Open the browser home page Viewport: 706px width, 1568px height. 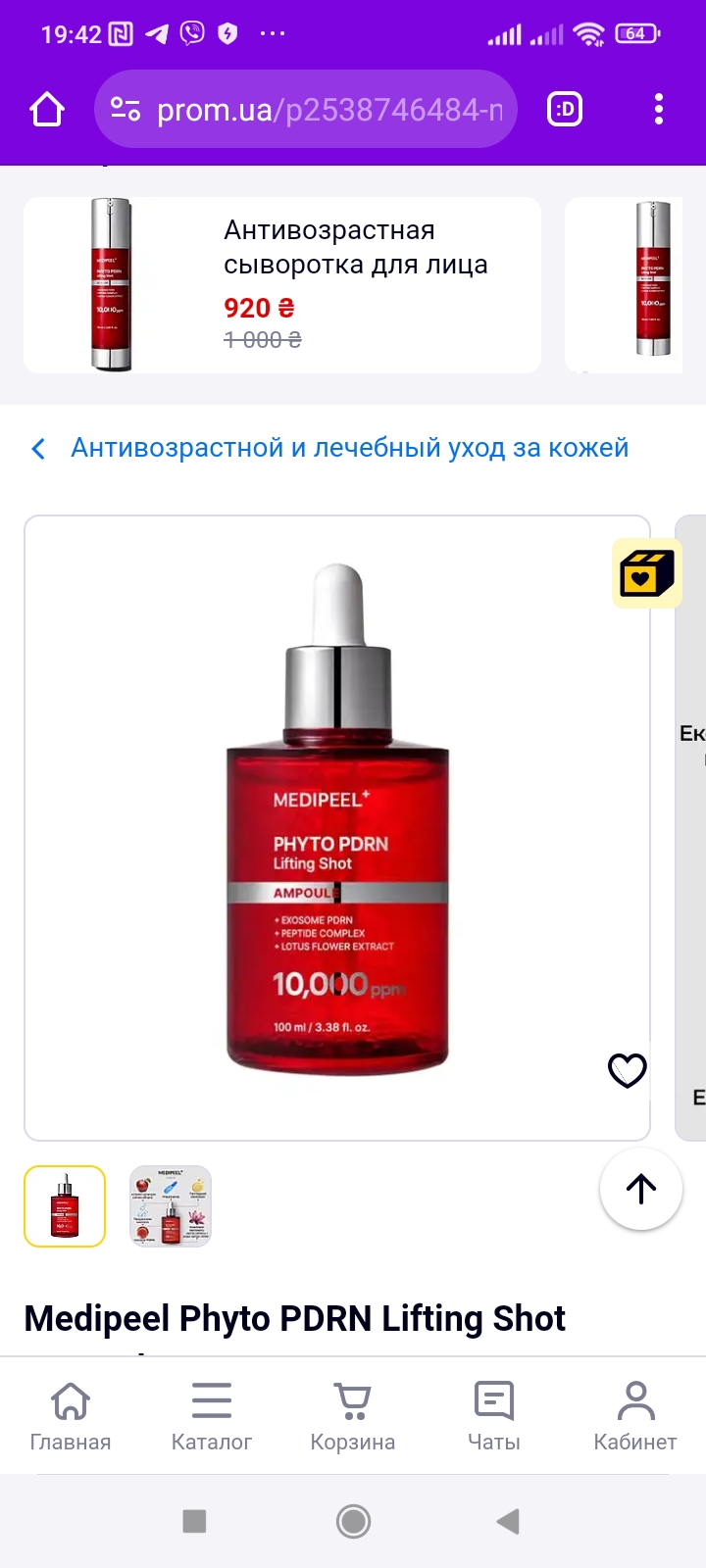[47, 109]
